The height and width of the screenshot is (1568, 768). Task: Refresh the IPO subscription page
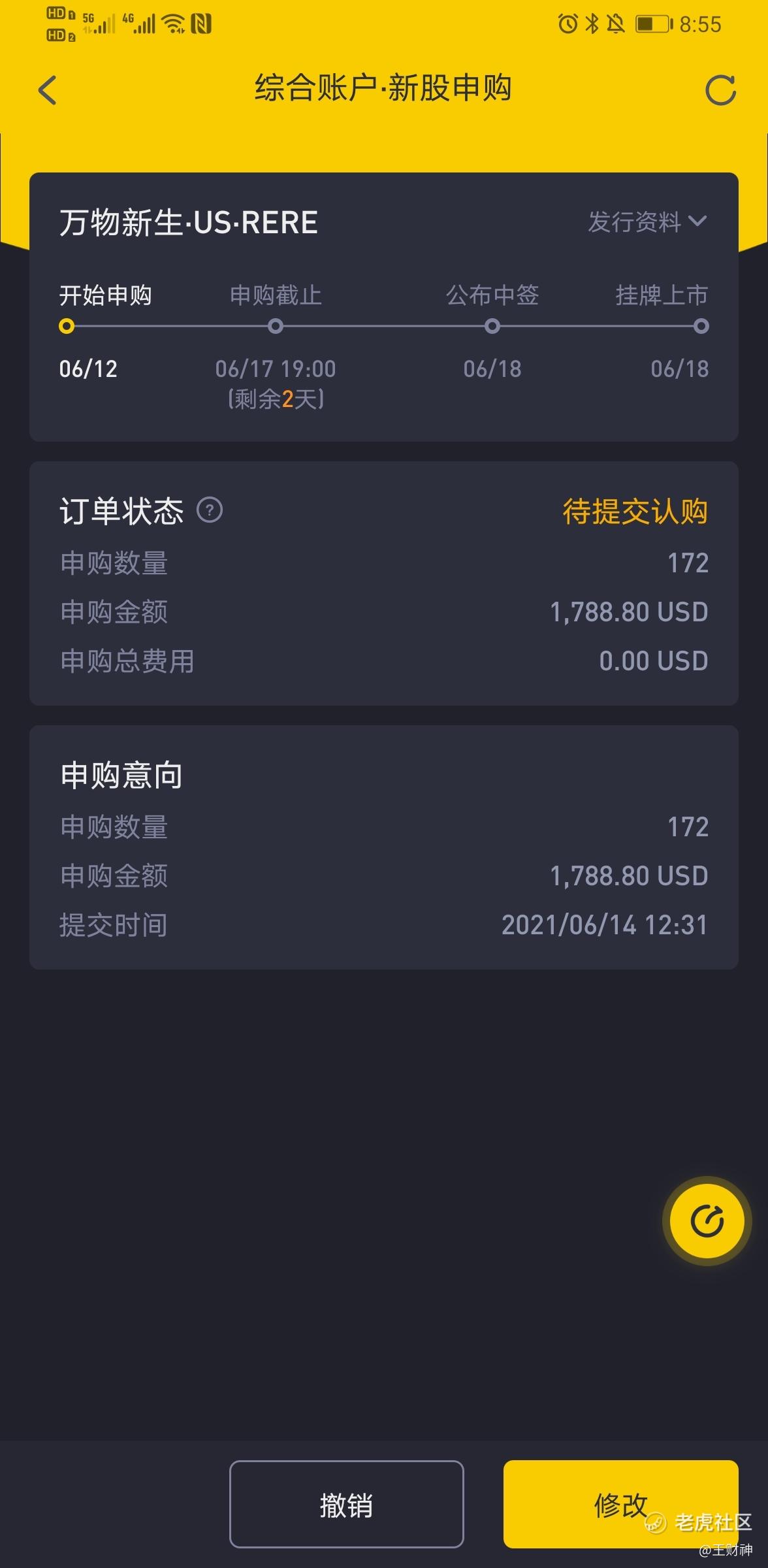[720, 90]
